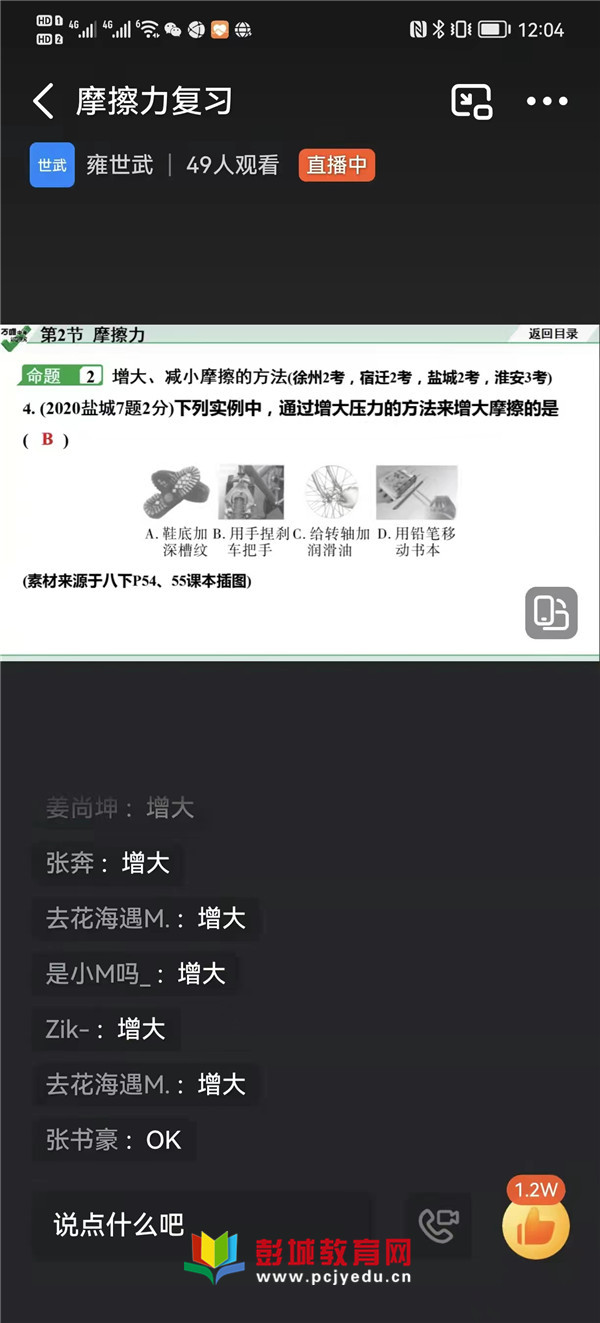Tap the 说点什么吧 comment box
600x1323 pixels.
200,1224
